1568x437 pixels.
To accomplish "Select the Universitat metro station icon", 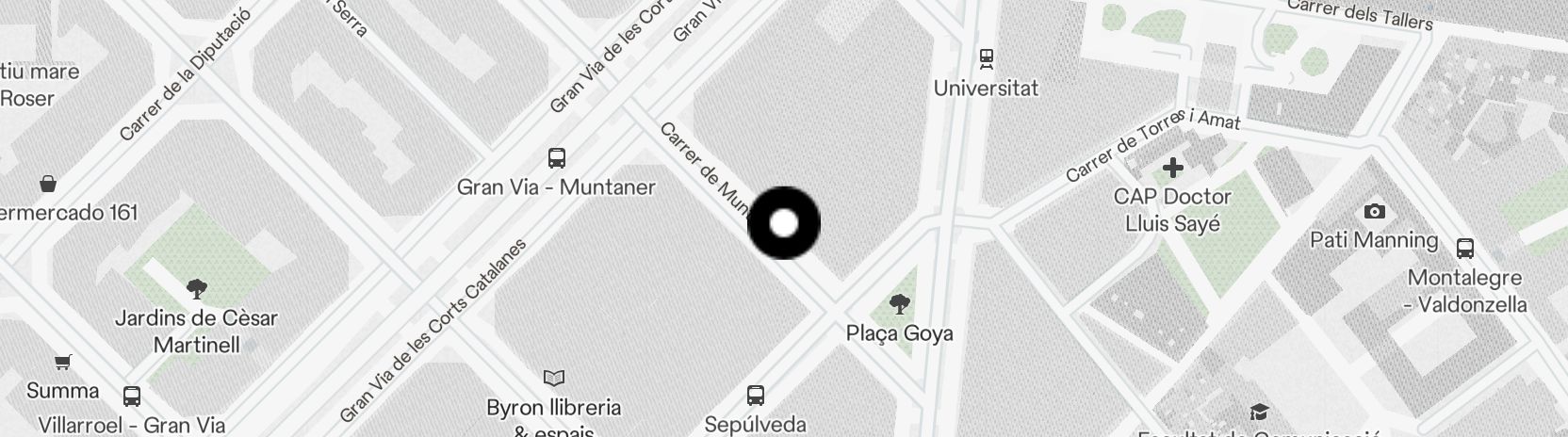I will 987,59.
